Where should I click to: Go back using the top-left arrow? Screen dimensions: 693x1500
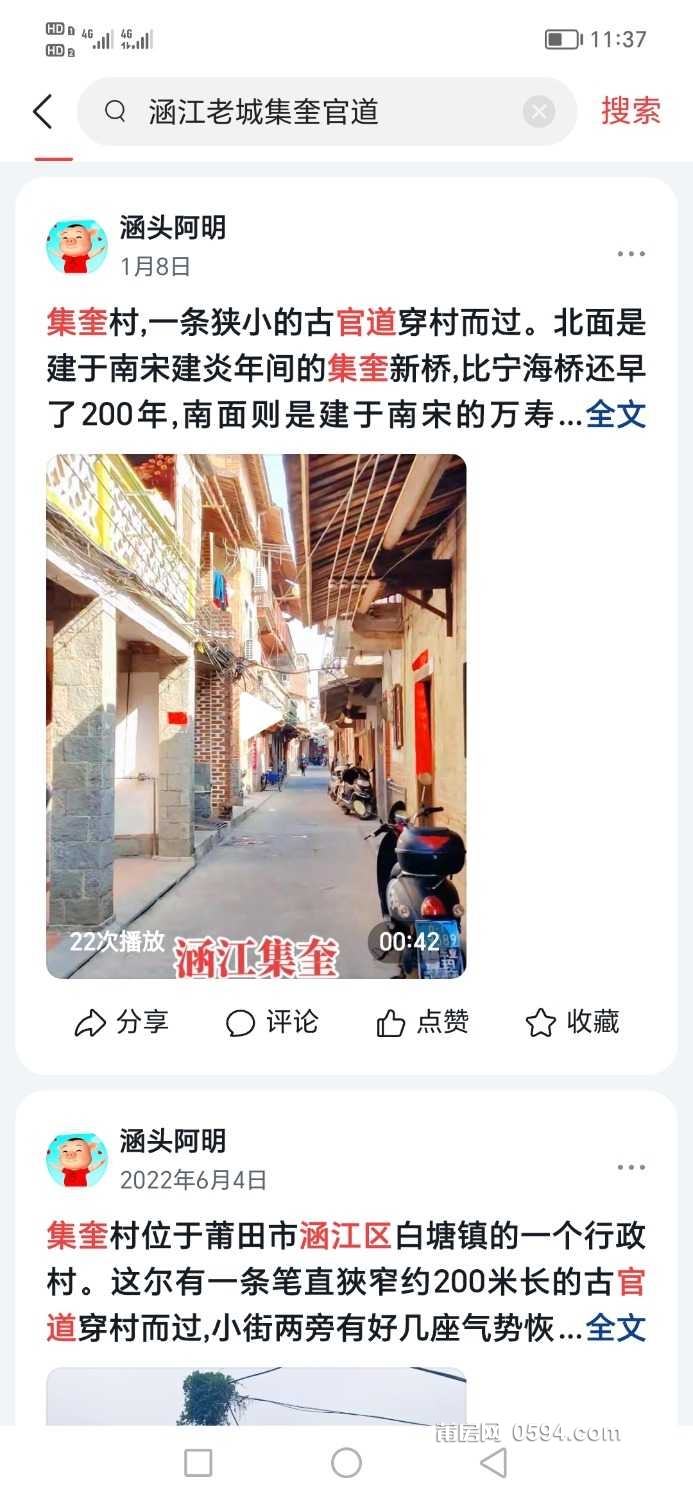pos(42,112)
